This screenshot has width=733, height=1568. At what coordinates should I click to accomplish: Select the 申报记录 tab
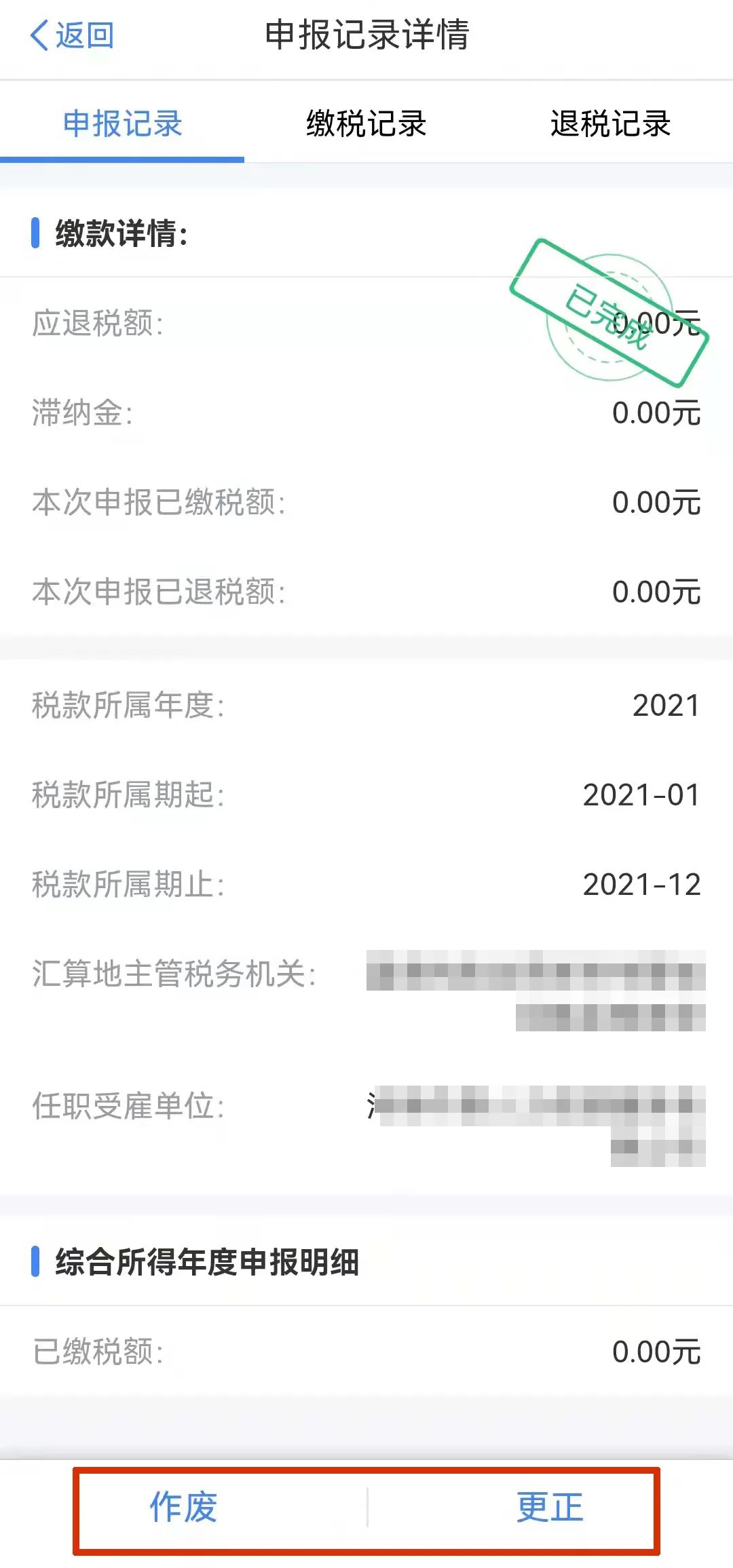[122, 124]
